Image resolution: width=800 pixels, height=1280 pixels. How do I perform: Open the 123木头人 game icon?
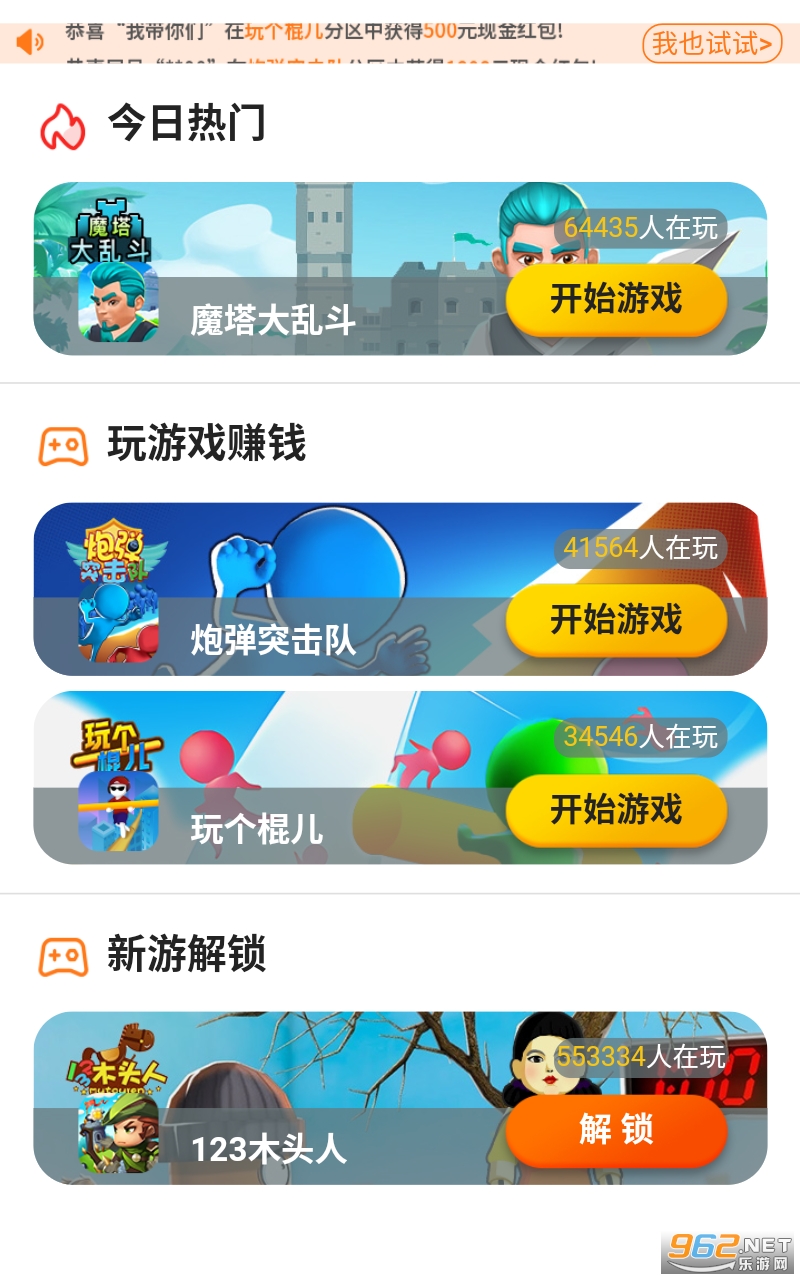[x=118, y=1132]
